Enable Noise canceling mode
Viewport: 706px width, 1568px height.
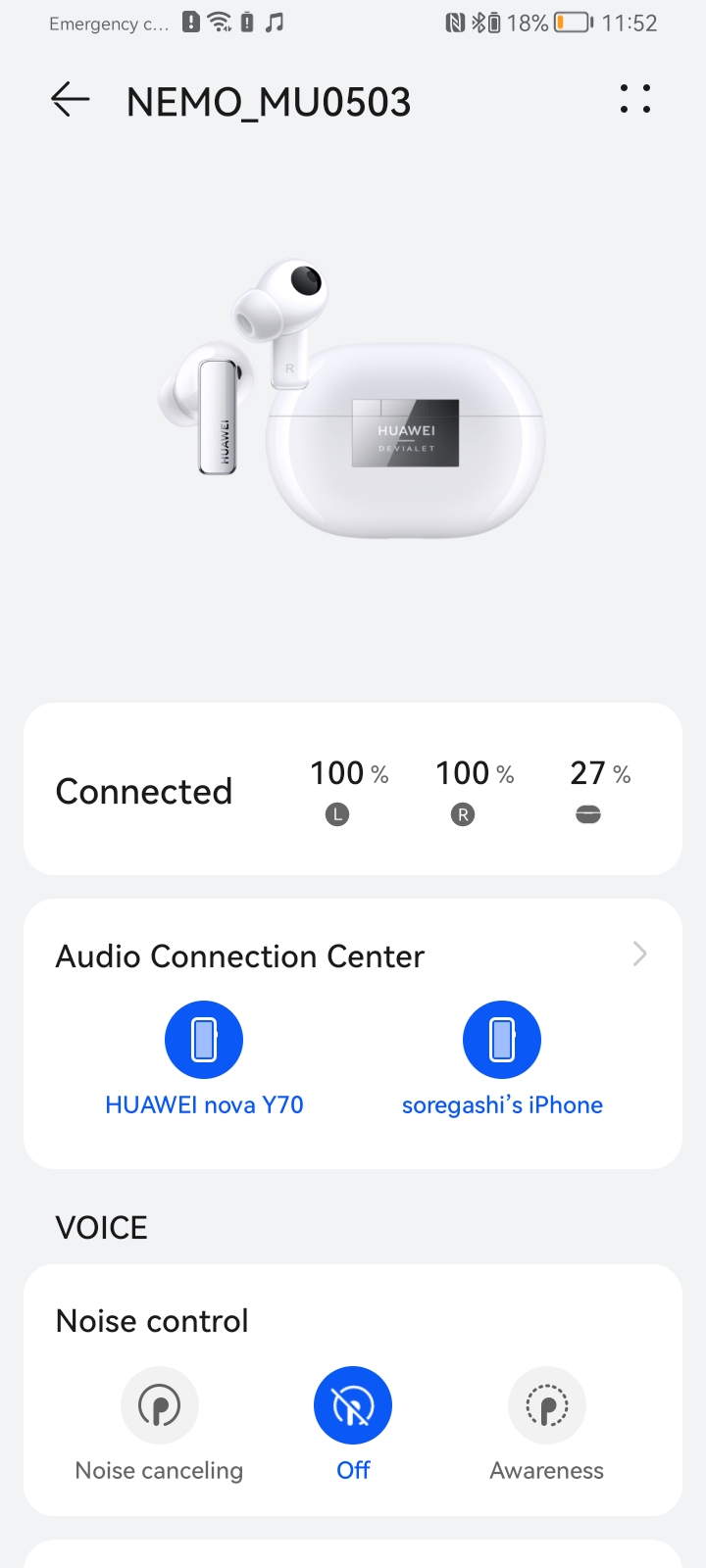coord(160,1406)
